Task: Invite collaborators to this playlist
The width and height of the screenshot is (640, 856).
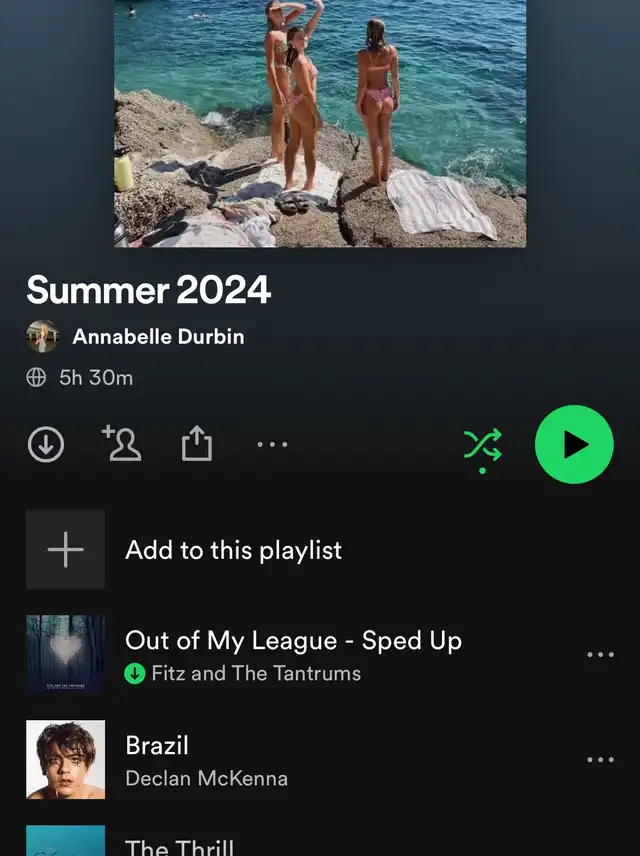Action: pyautogui.click(x=122, y=443)
